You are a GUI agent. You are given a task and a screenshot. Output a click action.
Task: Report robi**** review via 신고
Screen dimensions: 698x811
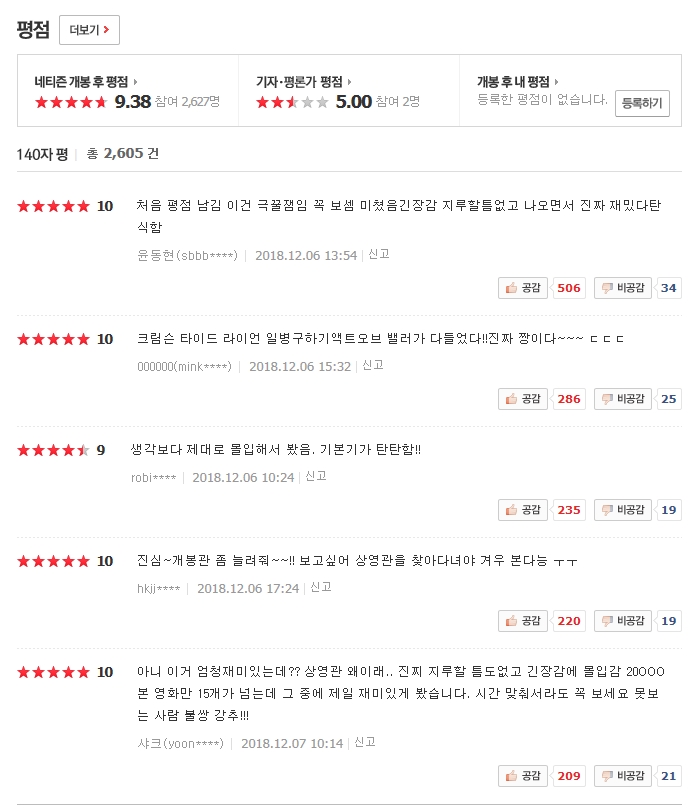click(x=316, y=476)
